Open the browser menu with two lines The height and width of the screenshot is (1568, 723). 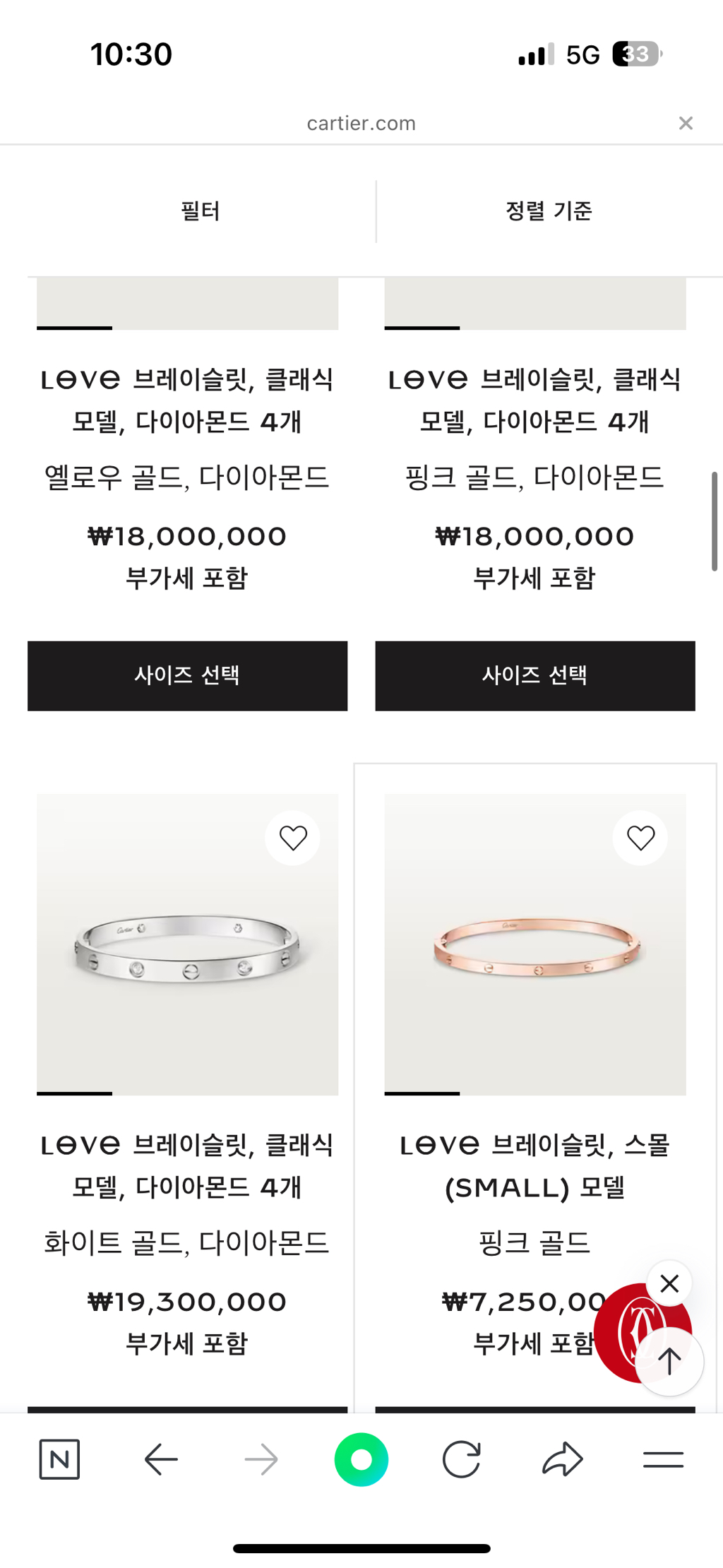click(663, 1459)
